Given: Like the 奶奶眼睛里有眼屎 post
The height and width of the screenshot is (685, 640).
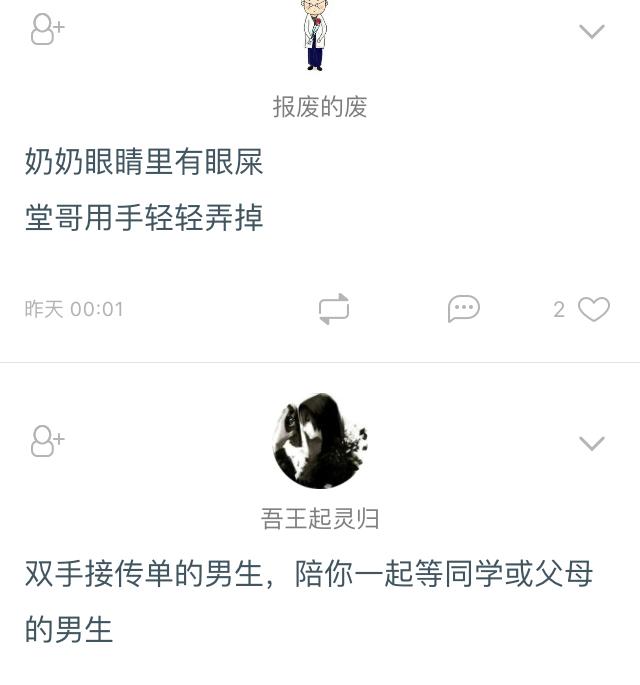Looking at the screenshot, I should click(594, 310).
